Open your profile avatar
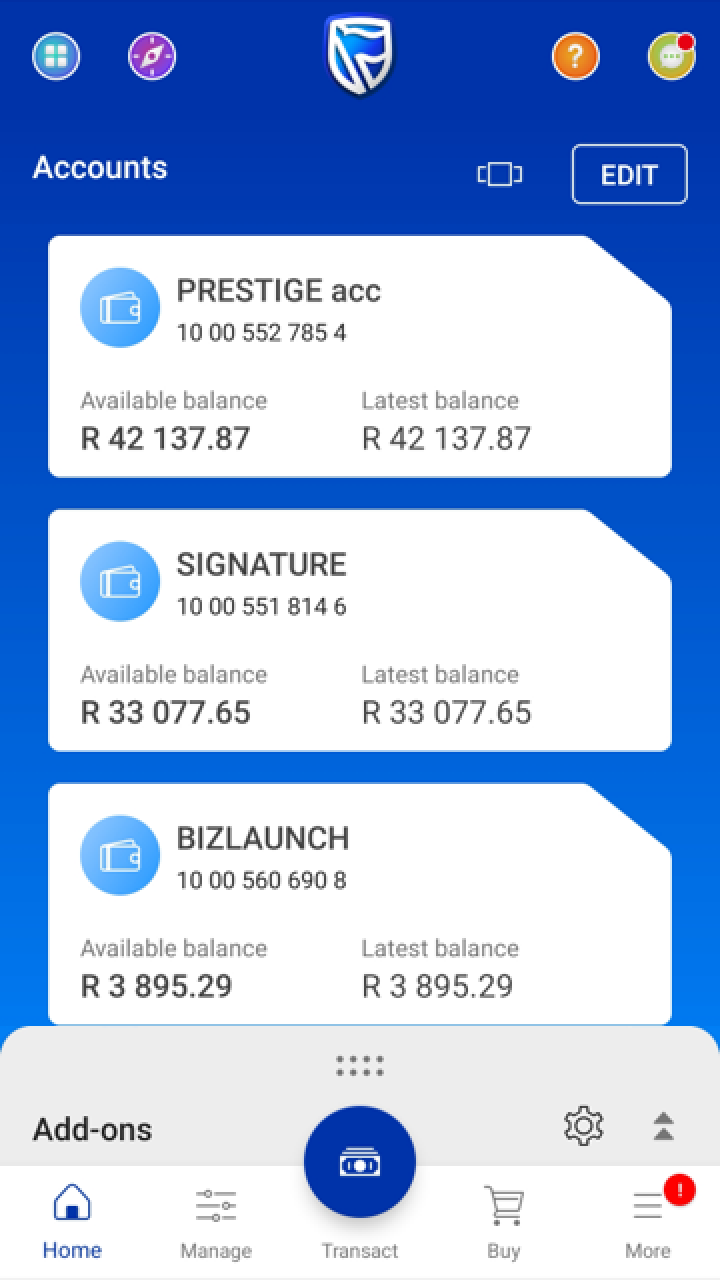Image resolution: width=720 pixels, height=1280 pixels. [x=669, y=55]
